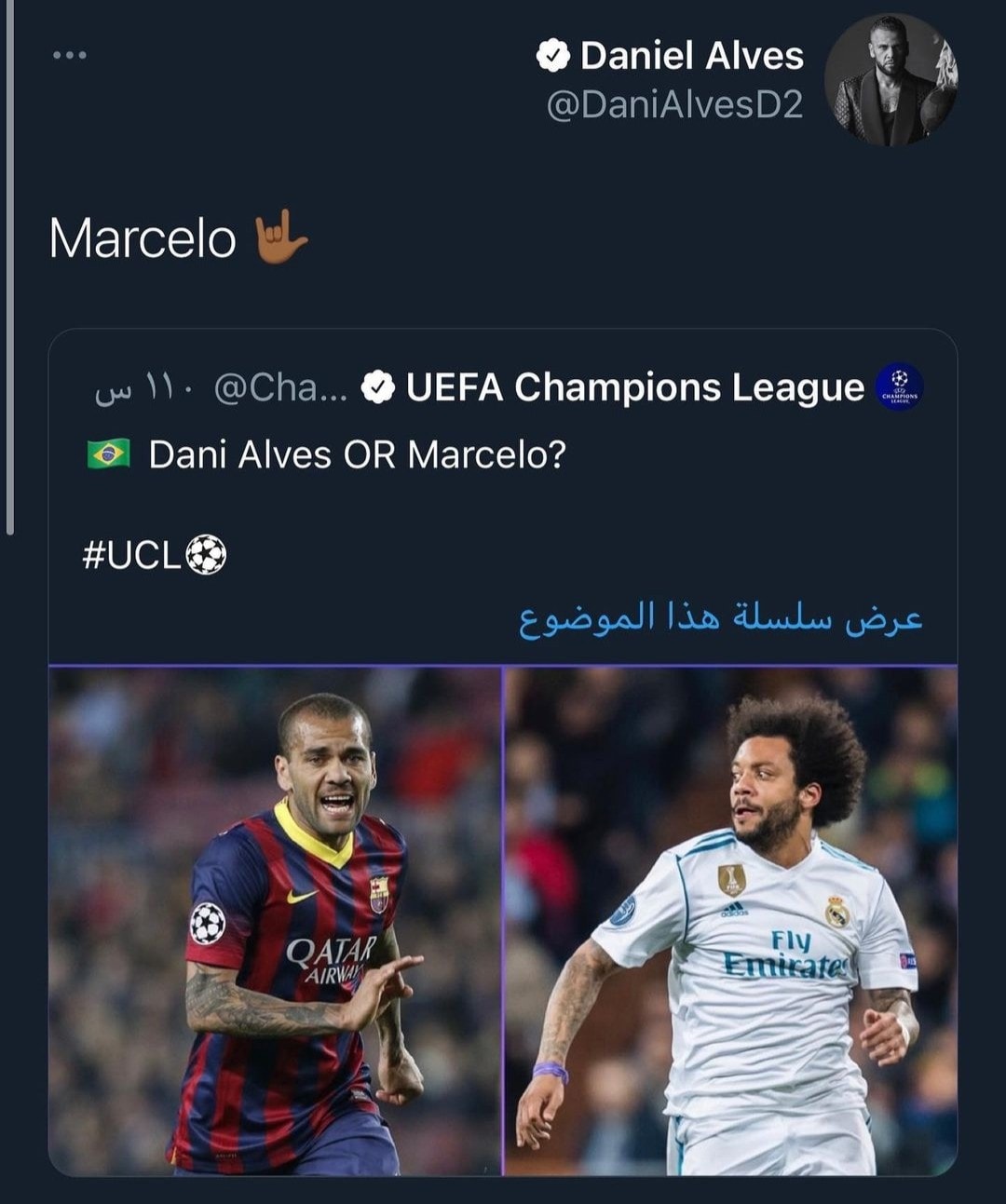Screen dimensions: 1006x1204
Task: Open the @DaniAlvesD2 profile handle
Action: coord(673,104)
